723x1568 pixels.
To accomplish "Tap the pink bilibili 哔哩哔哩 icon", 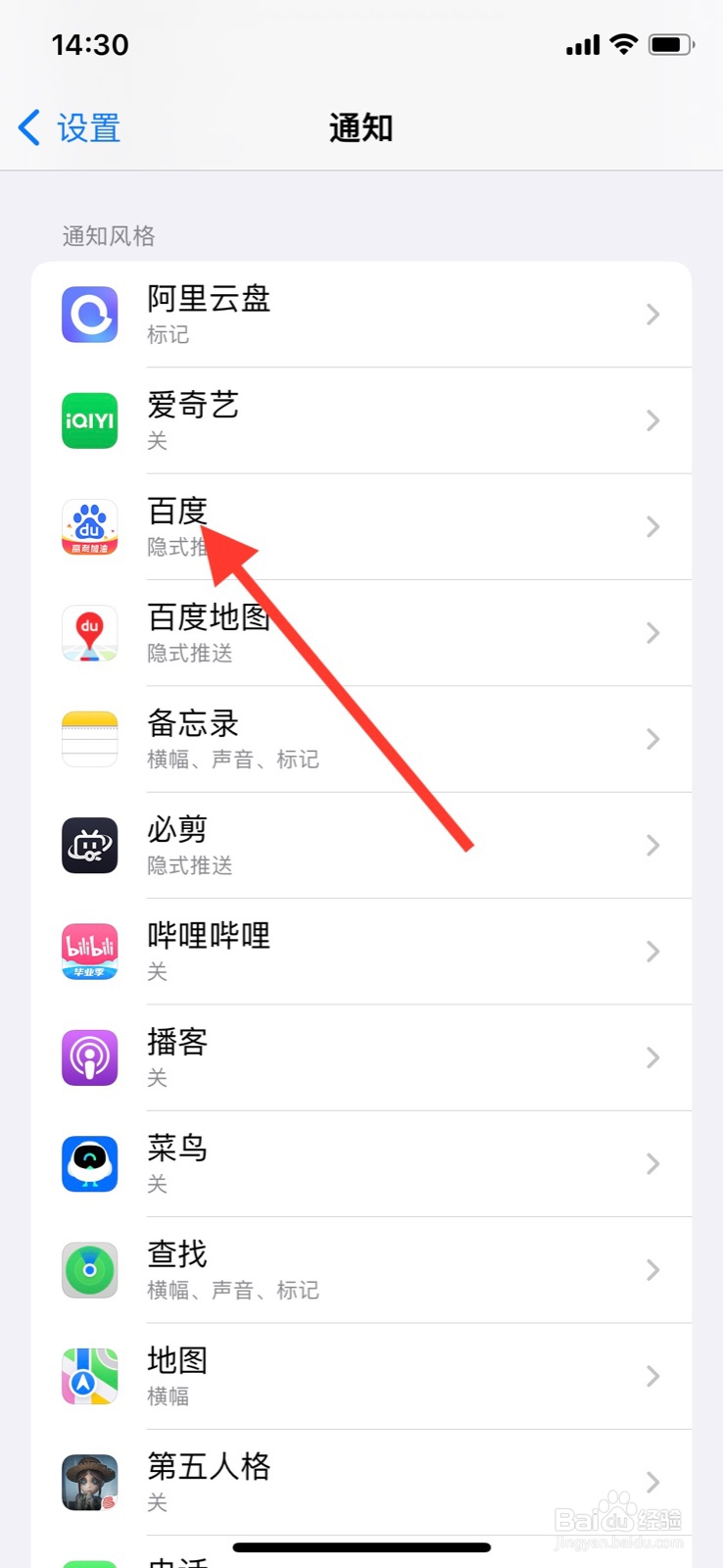I will pos(89,952).
